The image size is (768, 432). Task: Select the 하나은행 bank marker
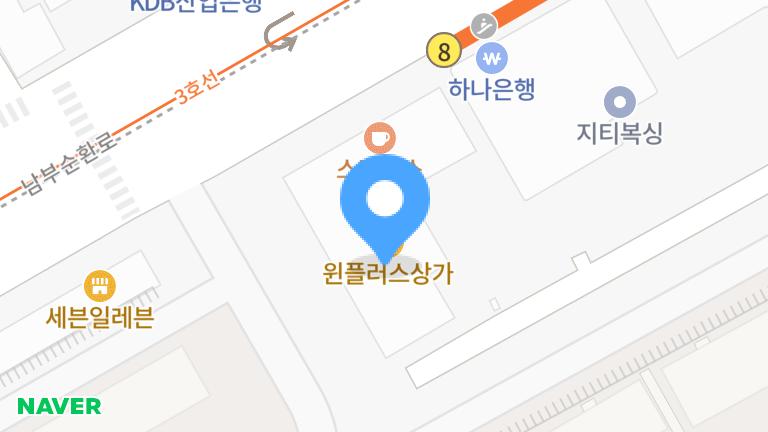pyautogui.click(x=491, y=58)
